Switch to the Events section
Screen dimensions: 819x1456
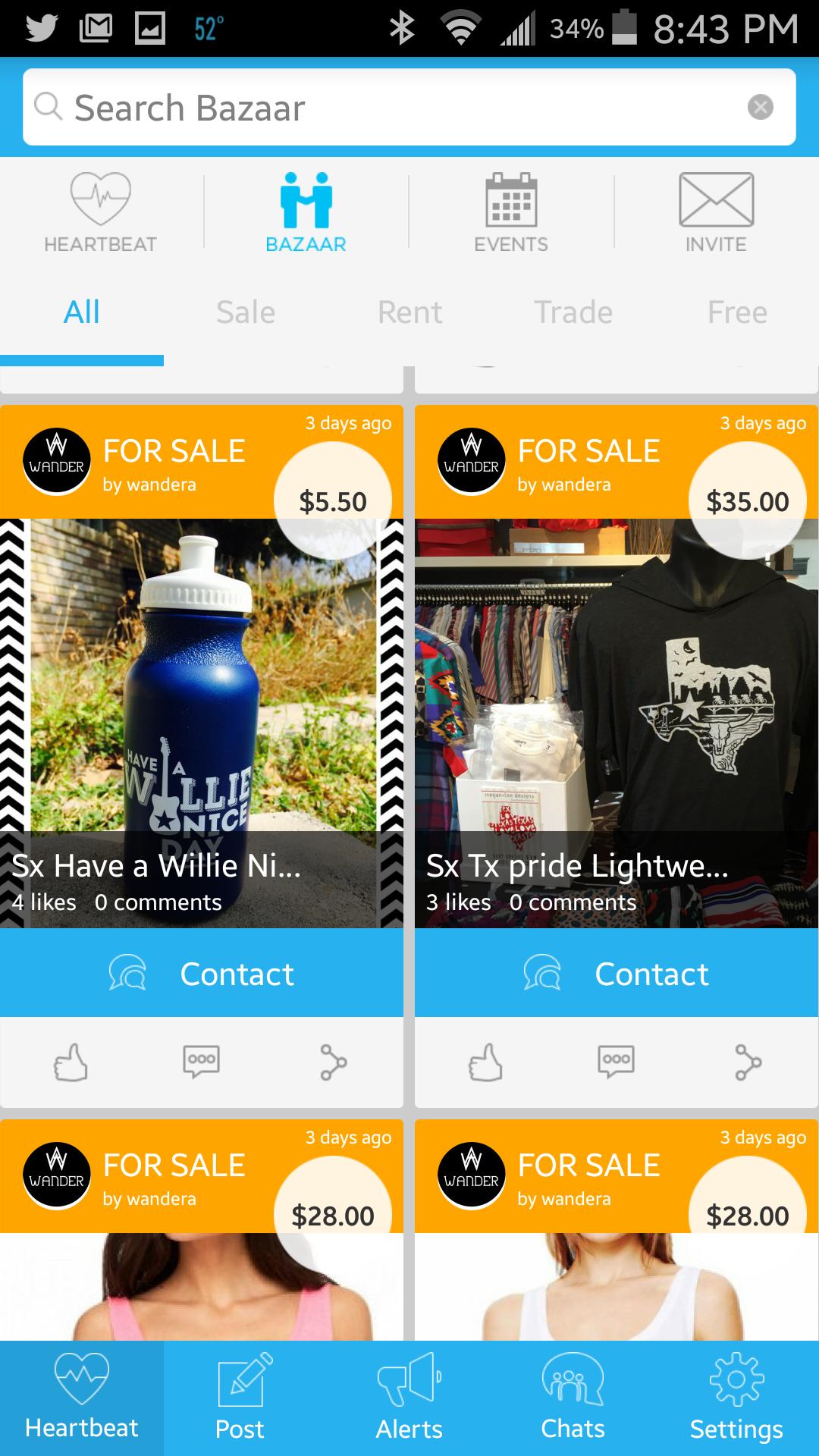coord(511,212)
